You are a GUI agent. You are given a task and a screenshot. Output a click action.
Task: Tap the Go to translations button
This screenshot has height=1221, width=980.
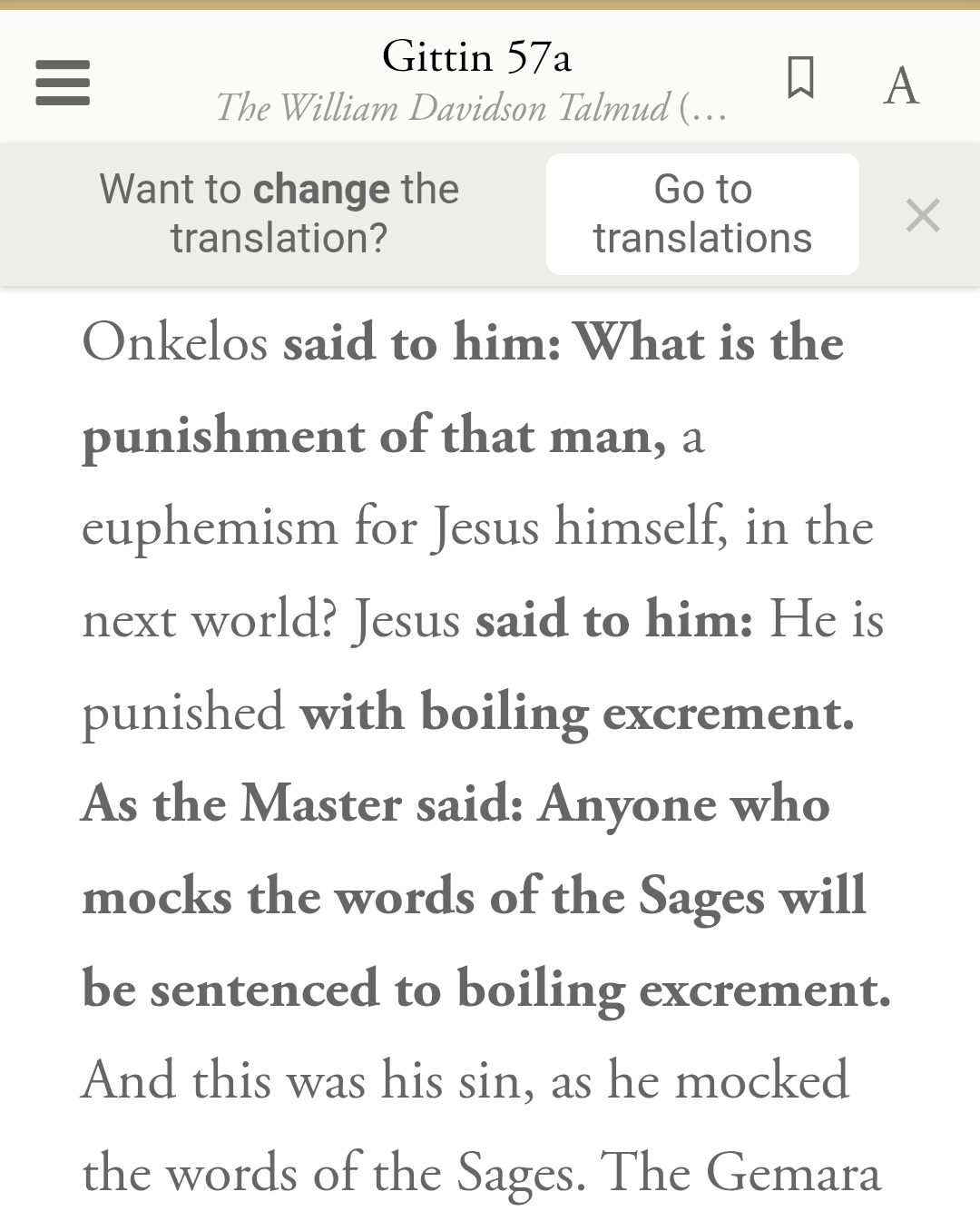702,214
